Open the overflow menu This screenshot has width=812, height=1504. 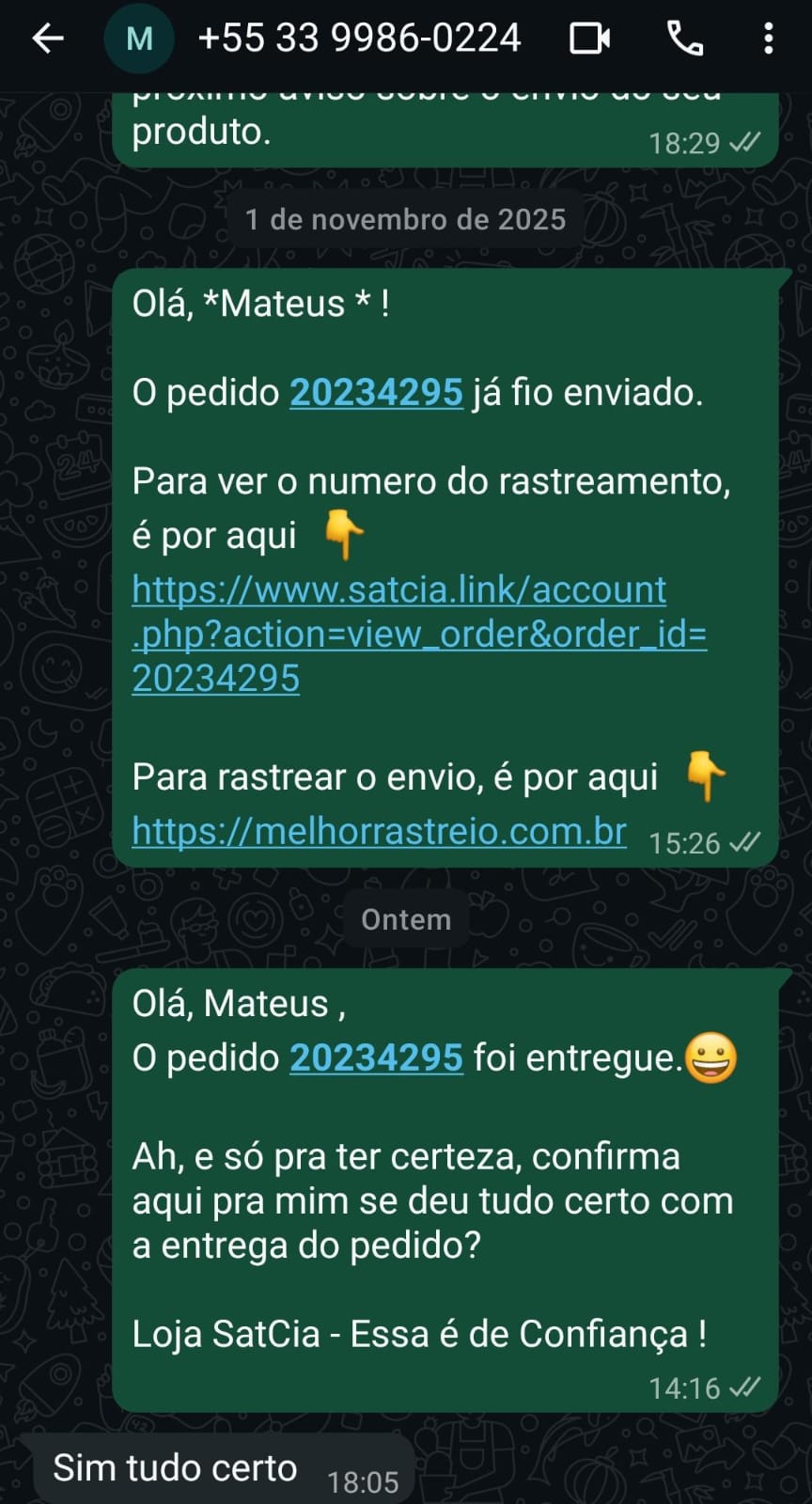click(768, 39)
